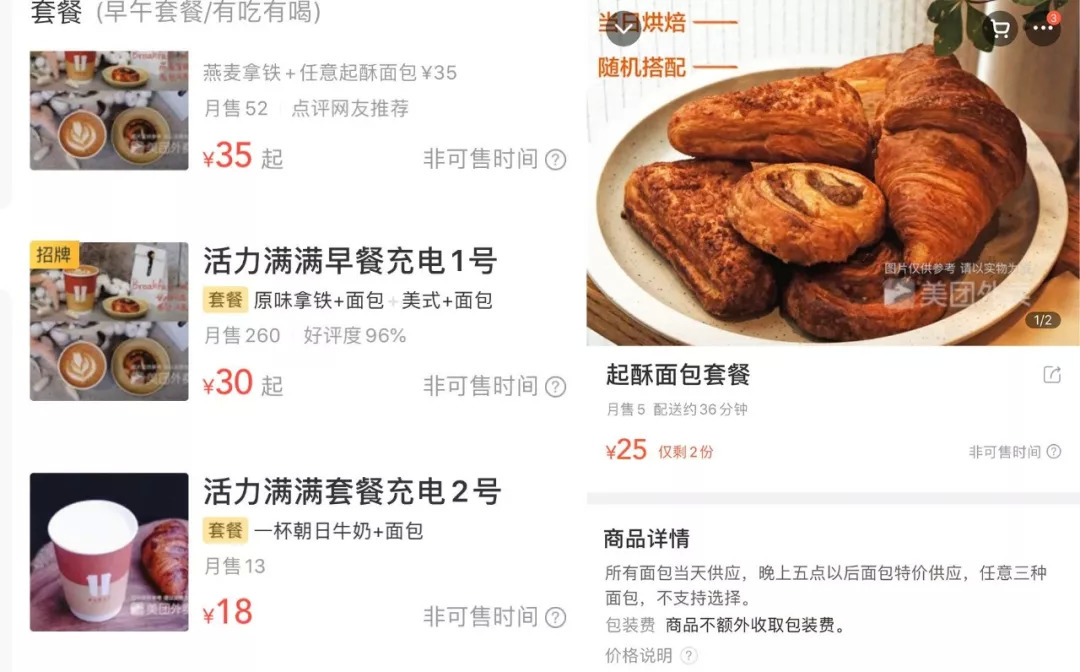Open the 价格说明 question mark info
1080x672 pixels.
pos(689,656)
